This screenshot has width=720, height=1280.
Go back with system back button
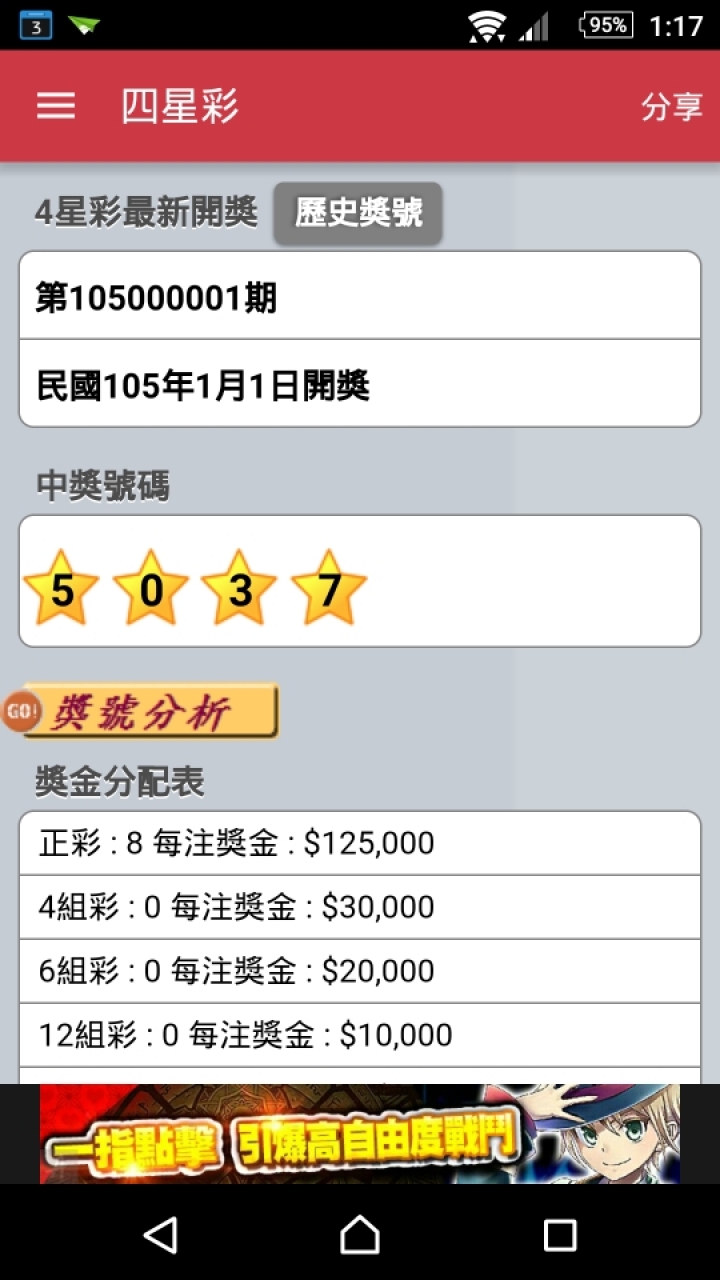click(160, 1235)
